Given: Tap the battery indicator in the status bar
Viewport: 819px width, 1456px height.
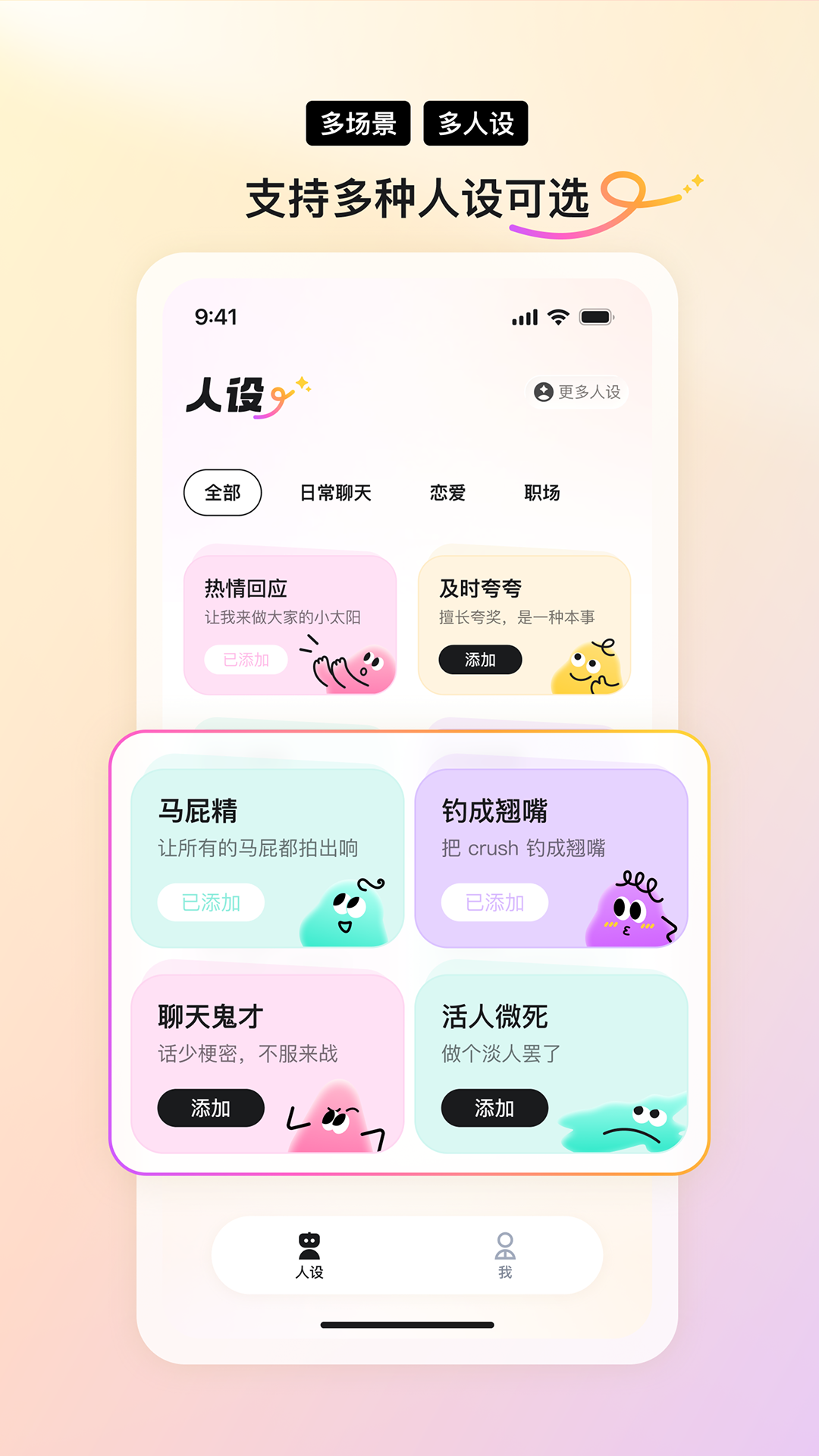Looking at the screenshot, I should [598, 317].
